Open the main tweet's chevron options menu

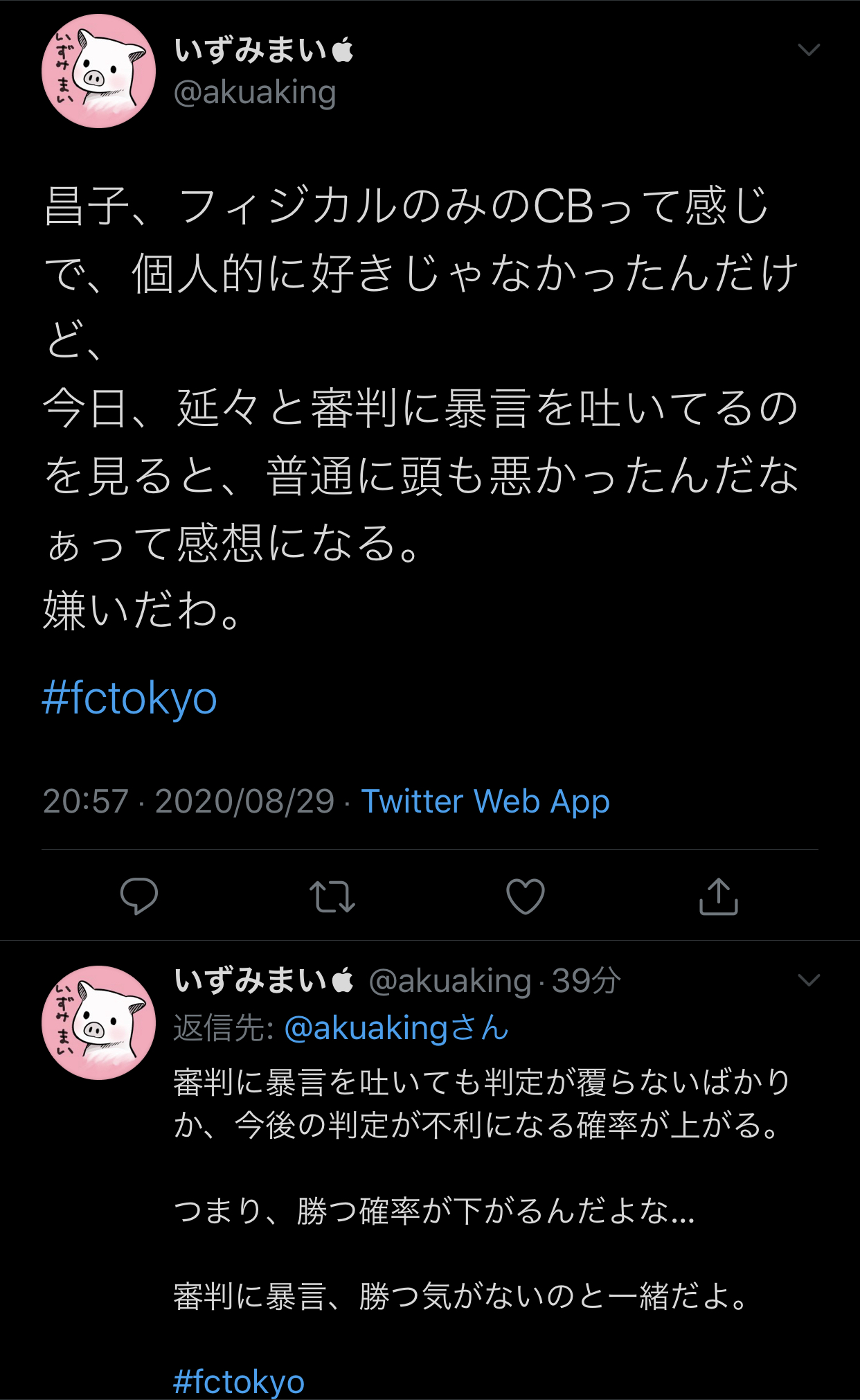coord(808,50)
